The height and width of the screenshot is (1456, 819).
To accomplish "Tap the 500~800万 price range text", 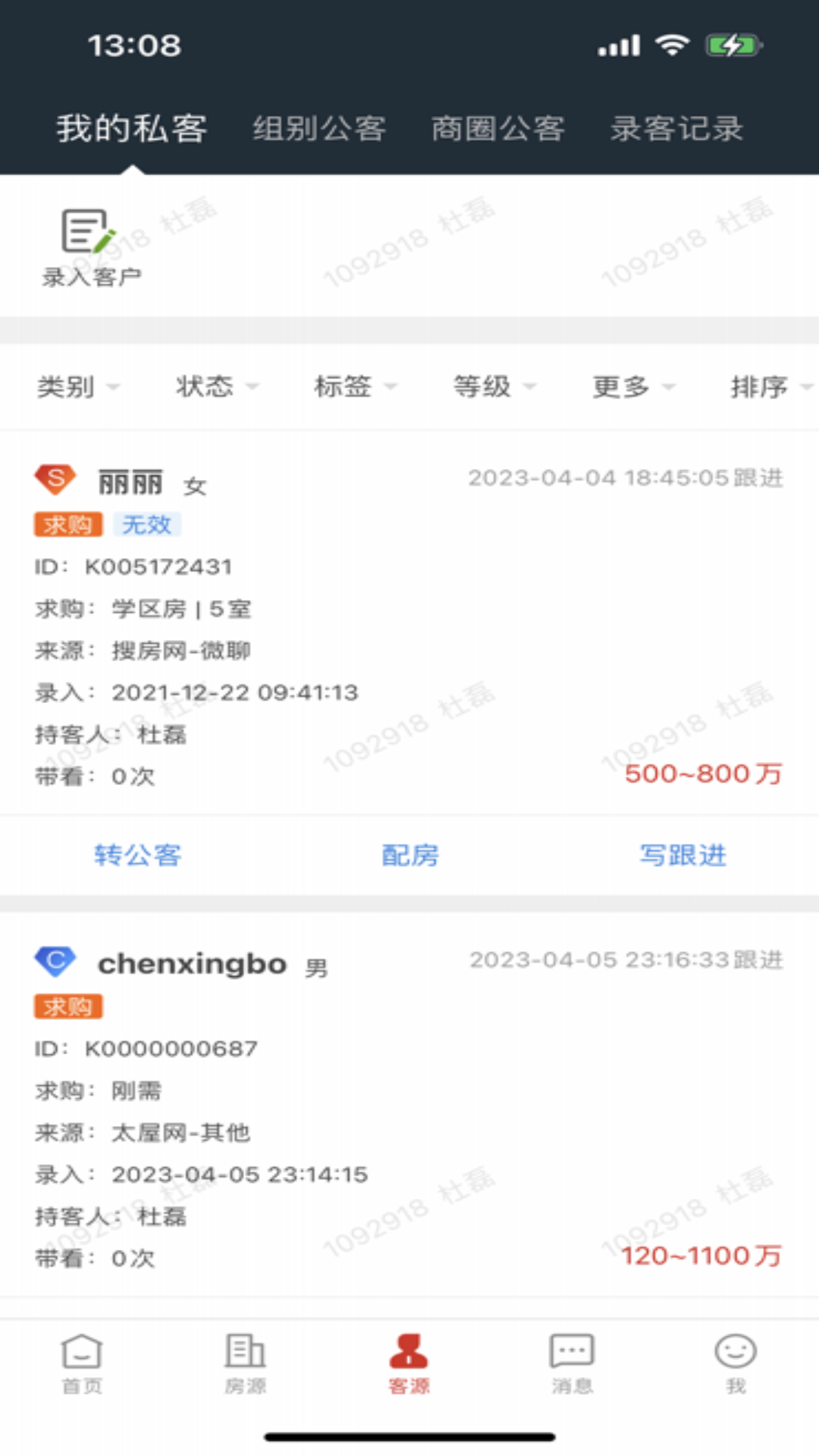I will pos(705,774).
